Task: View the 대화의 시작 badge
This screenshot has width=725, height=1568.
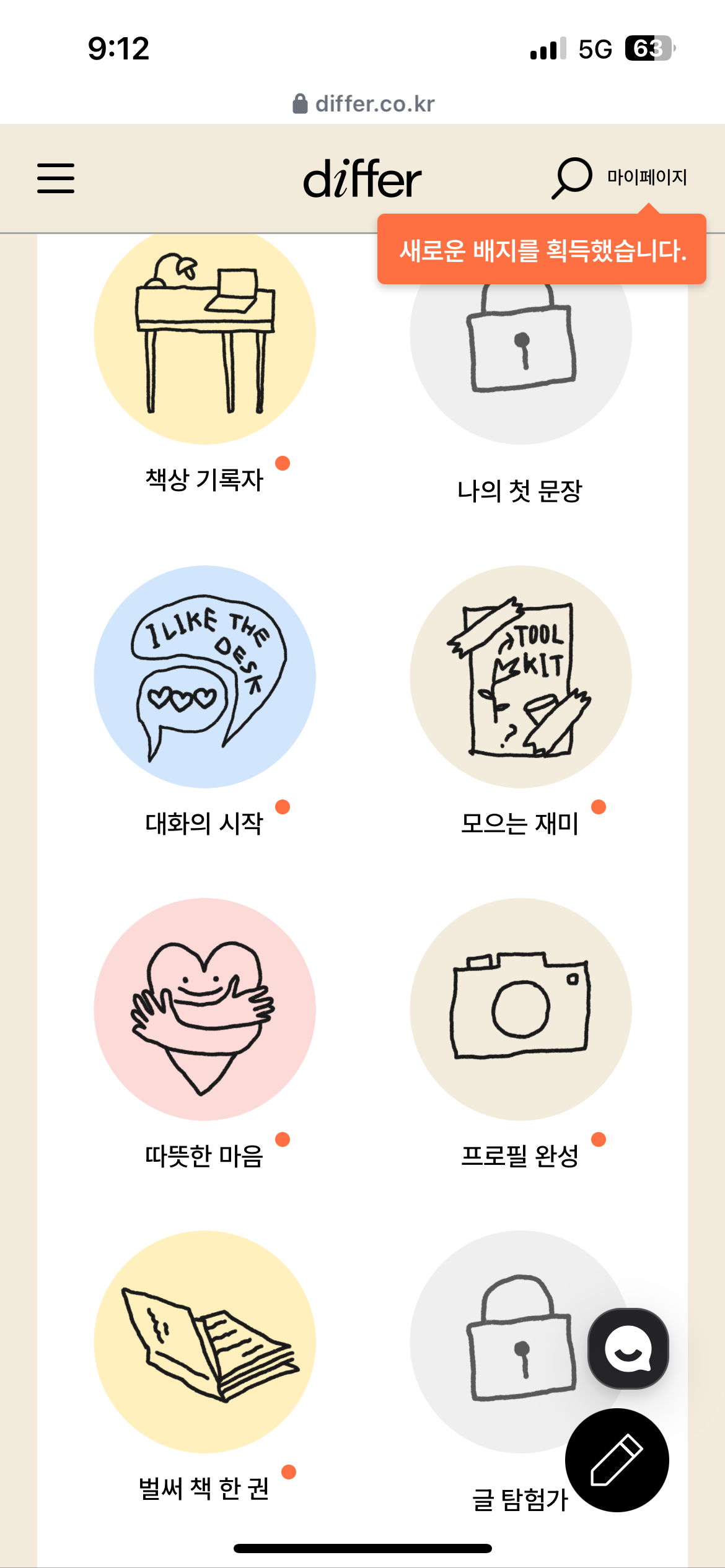Action: coord(204,676)
